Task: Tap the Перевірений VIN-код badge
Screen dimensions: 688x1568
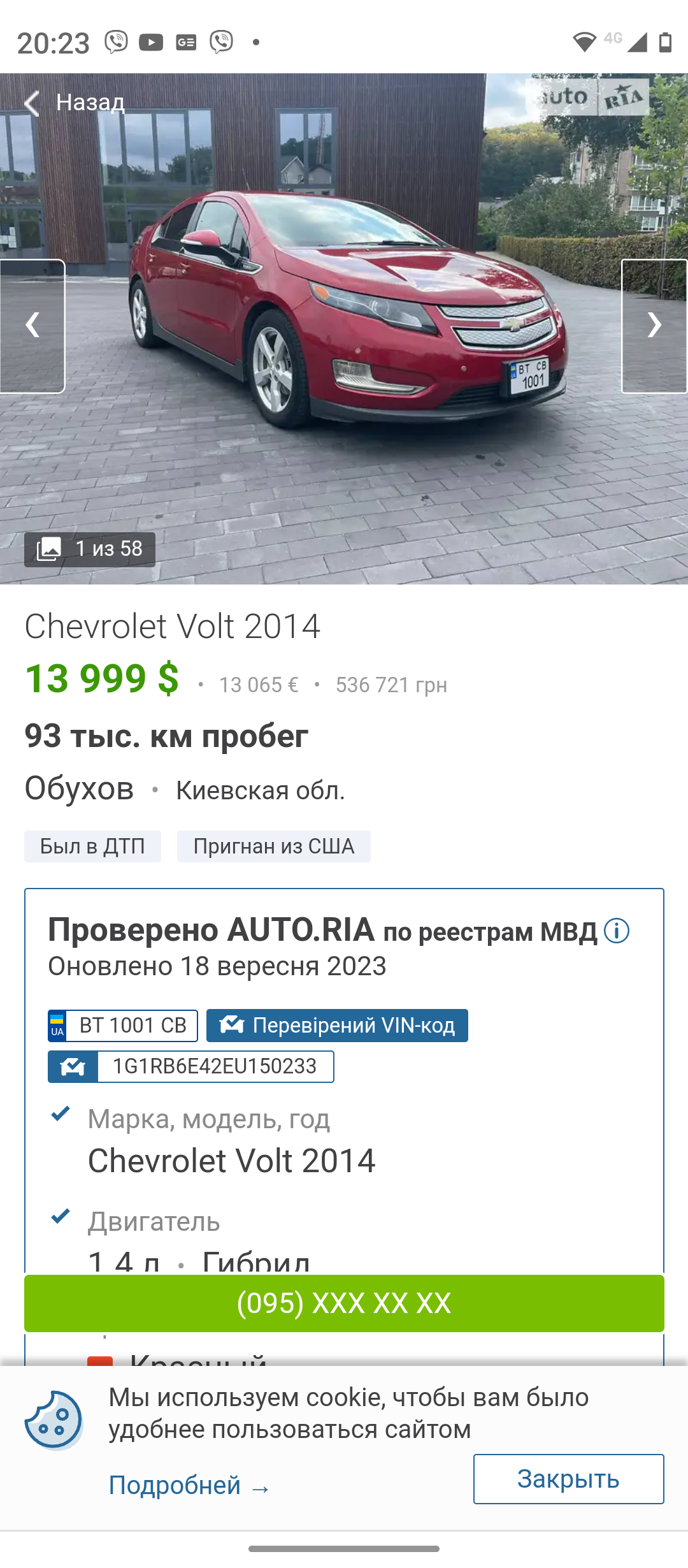Action: pyautogui.click(x=337, y=1026)
